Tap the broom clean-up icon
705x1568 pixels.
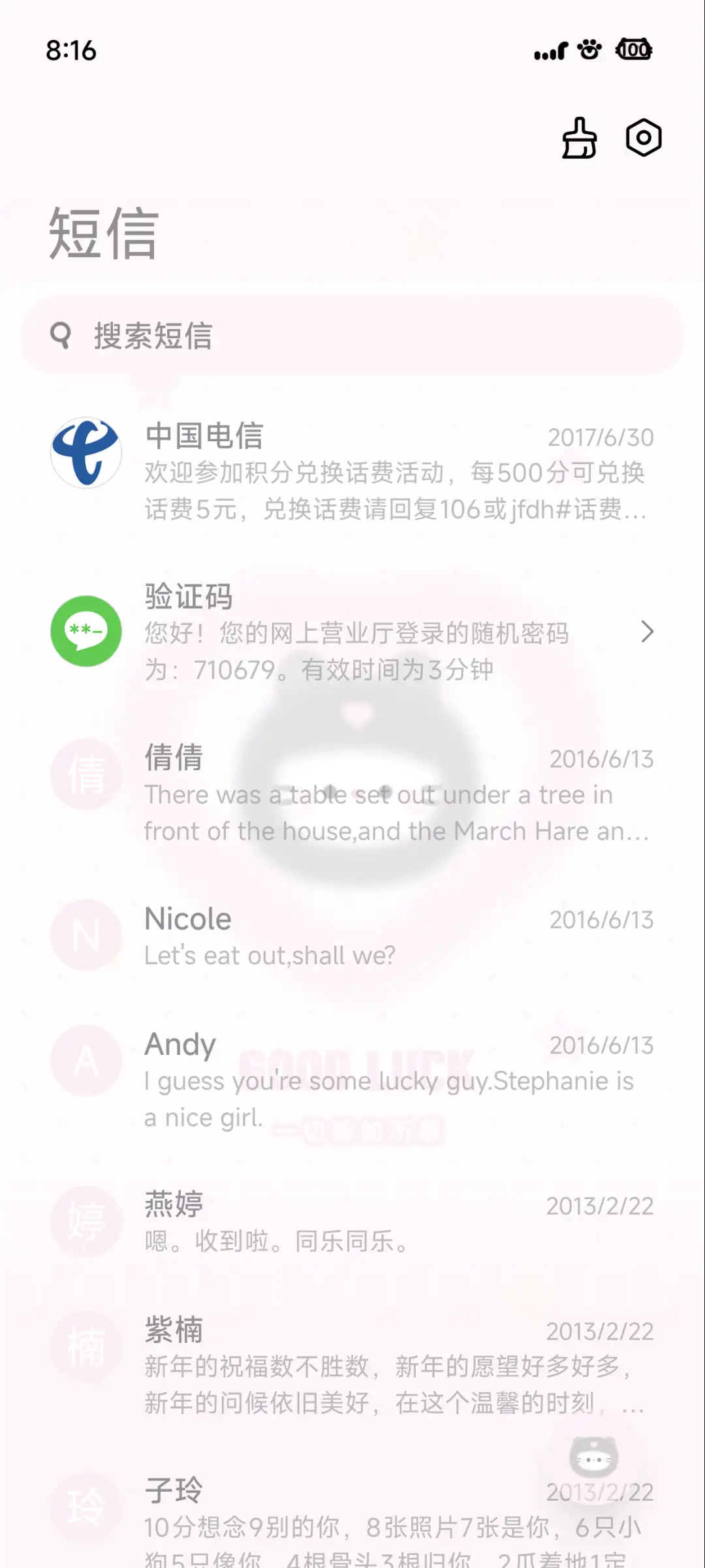point(579,138)
